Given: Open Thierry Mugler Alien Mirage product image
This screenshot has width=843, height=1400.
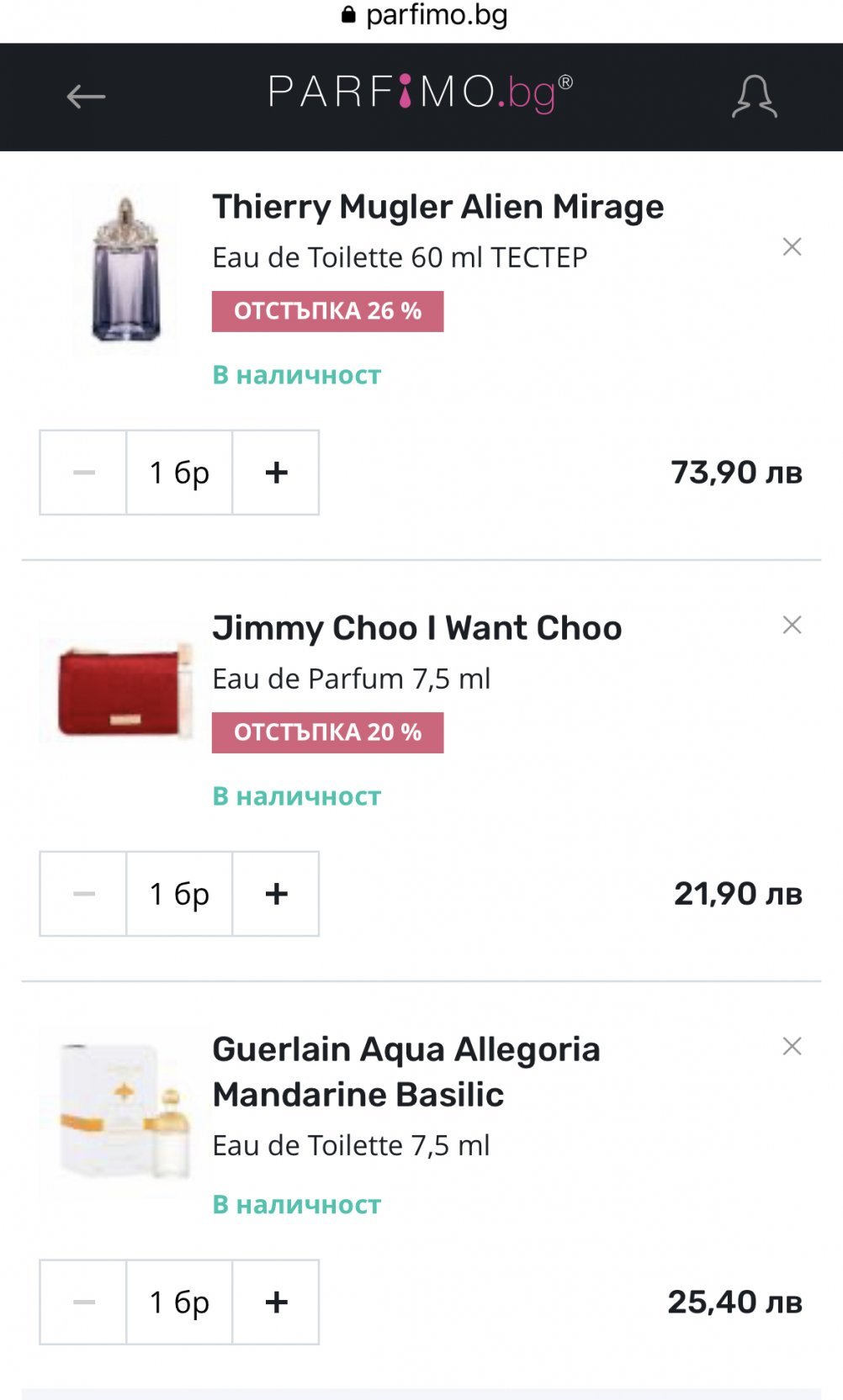Looking at the screenshot, I should tap(125, 271).
